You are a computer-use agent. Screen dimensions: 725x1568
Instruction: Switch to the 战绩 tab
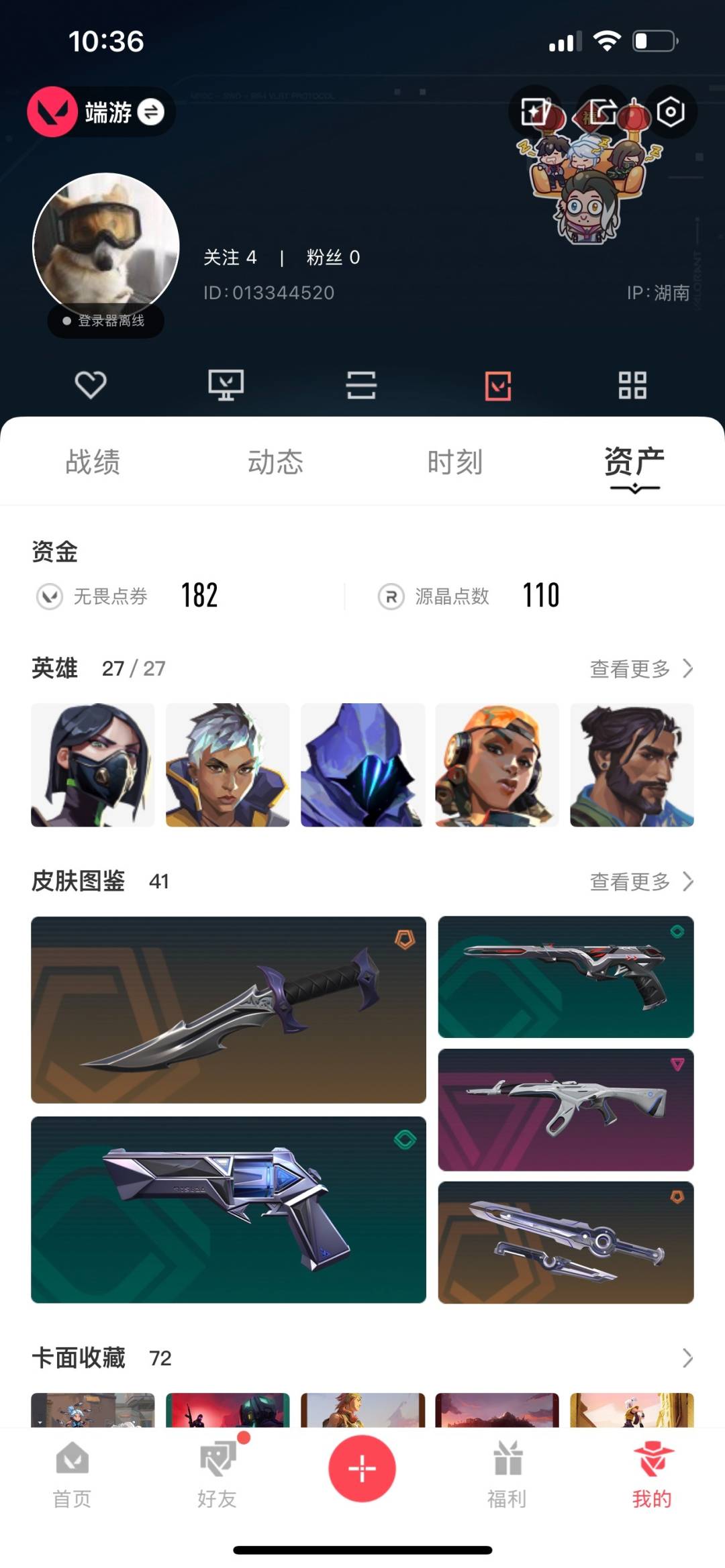(93, 462)
